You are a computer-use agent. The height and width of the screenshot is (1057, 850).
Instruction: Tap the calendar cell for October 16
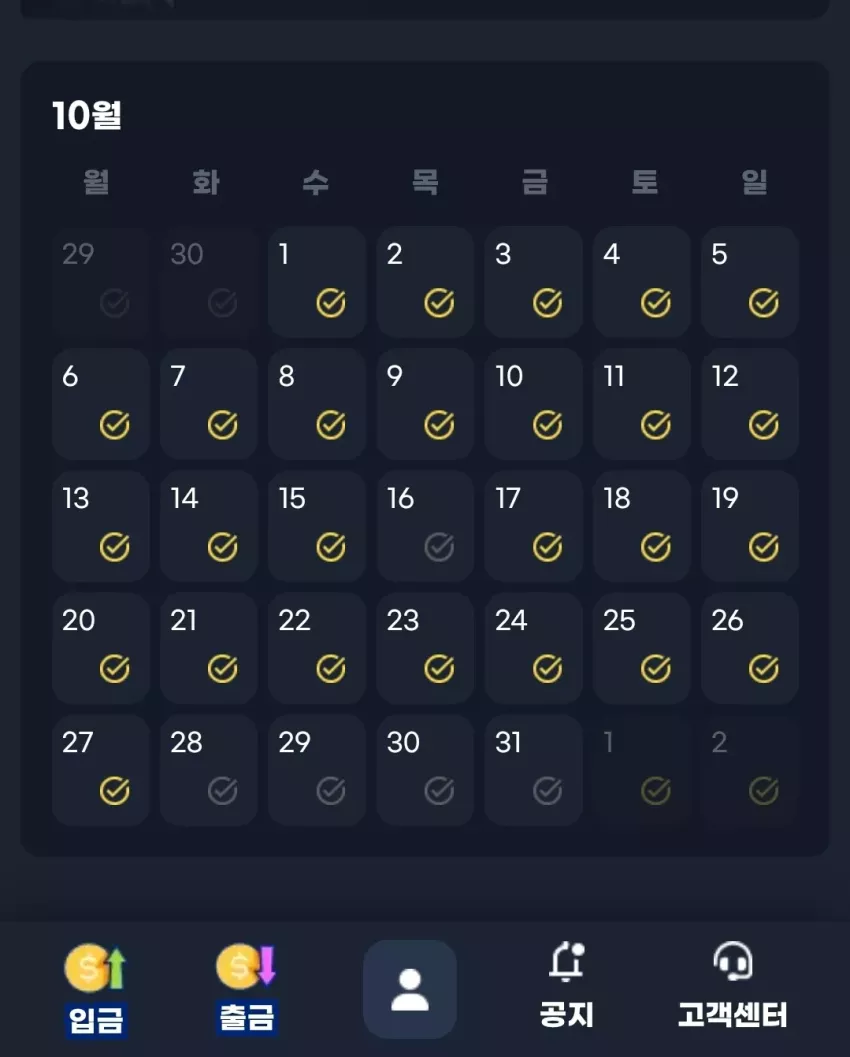[x=425, y=526]
